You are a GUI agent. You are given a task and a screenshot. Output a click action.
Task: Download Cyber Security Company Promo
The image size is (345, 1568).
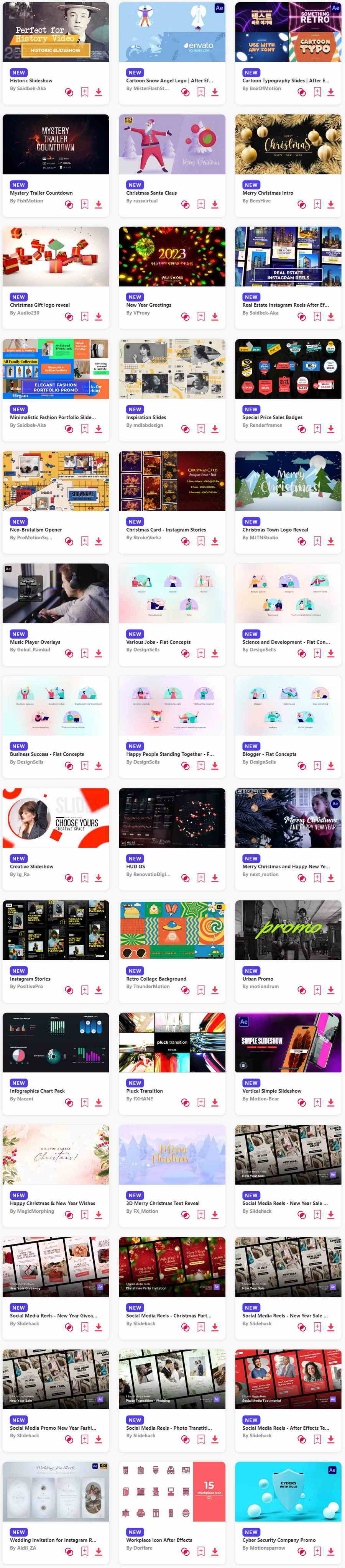(x=331, y=1552)
